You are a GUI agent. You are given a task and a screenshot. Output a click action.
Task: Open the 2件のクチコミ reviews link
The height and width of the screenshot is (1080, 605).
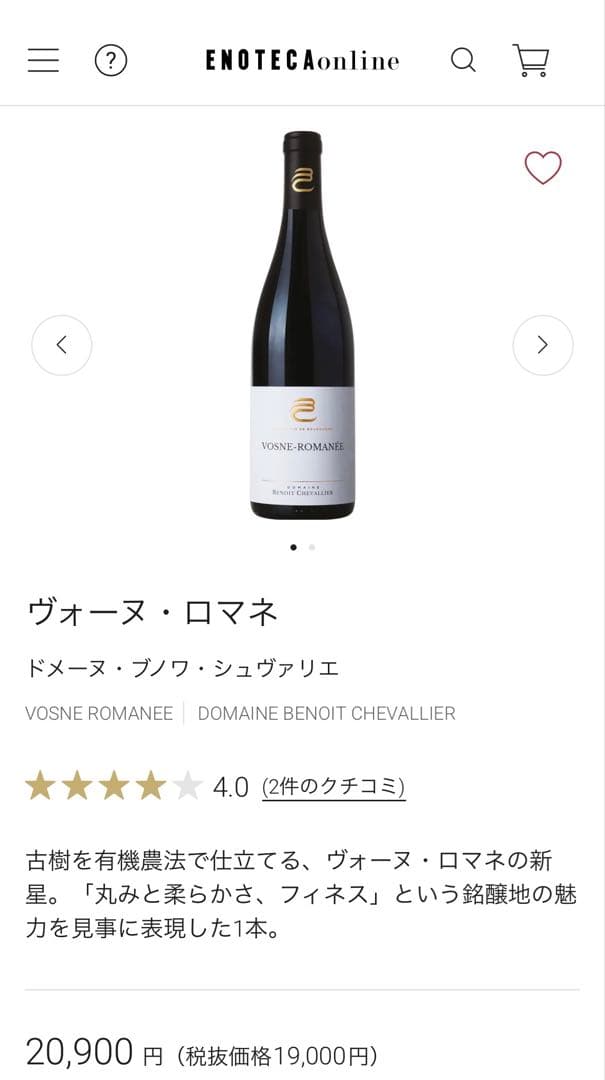(x=334, y=787)
